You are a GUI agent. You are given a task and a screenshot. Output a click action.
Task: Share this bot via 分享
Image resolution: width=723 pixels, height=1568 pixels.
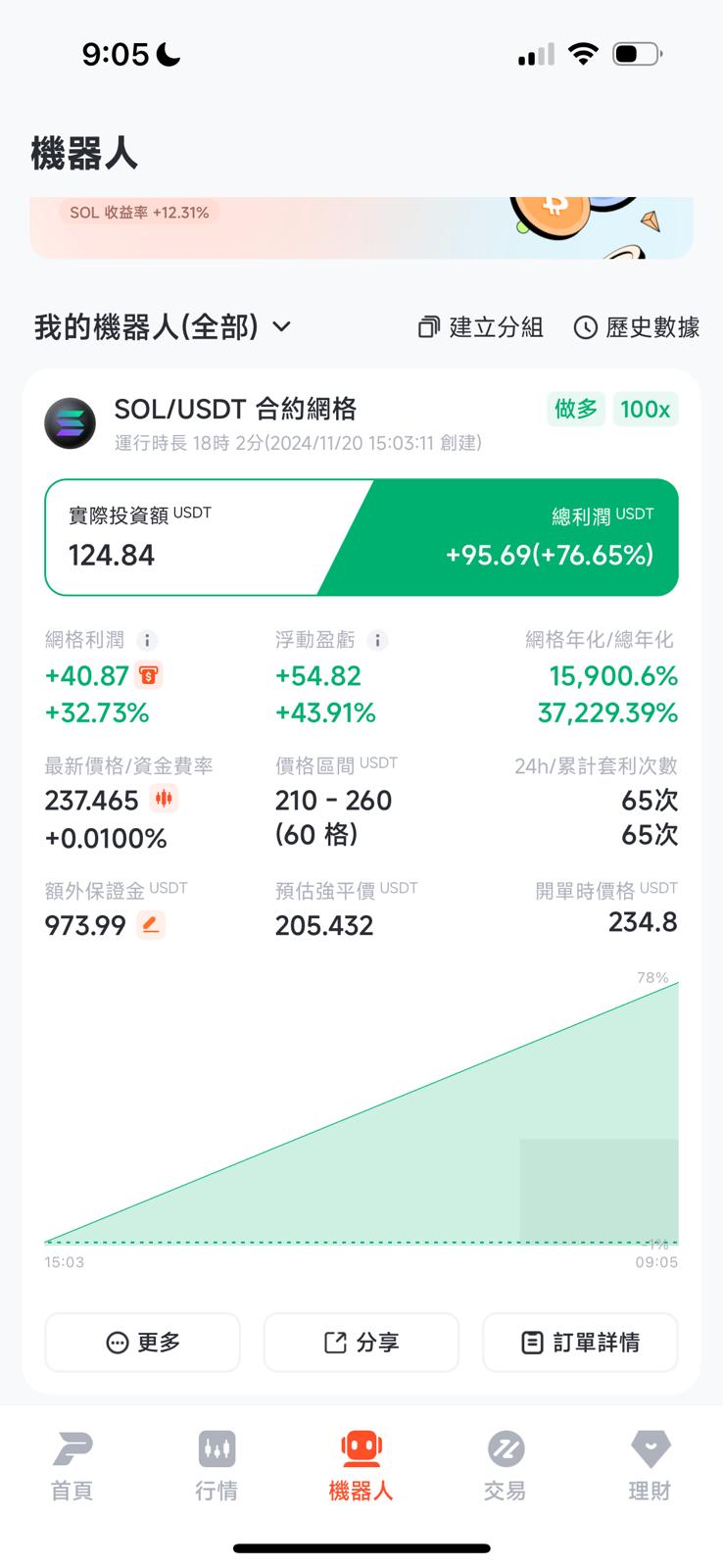pos(361,1342)
